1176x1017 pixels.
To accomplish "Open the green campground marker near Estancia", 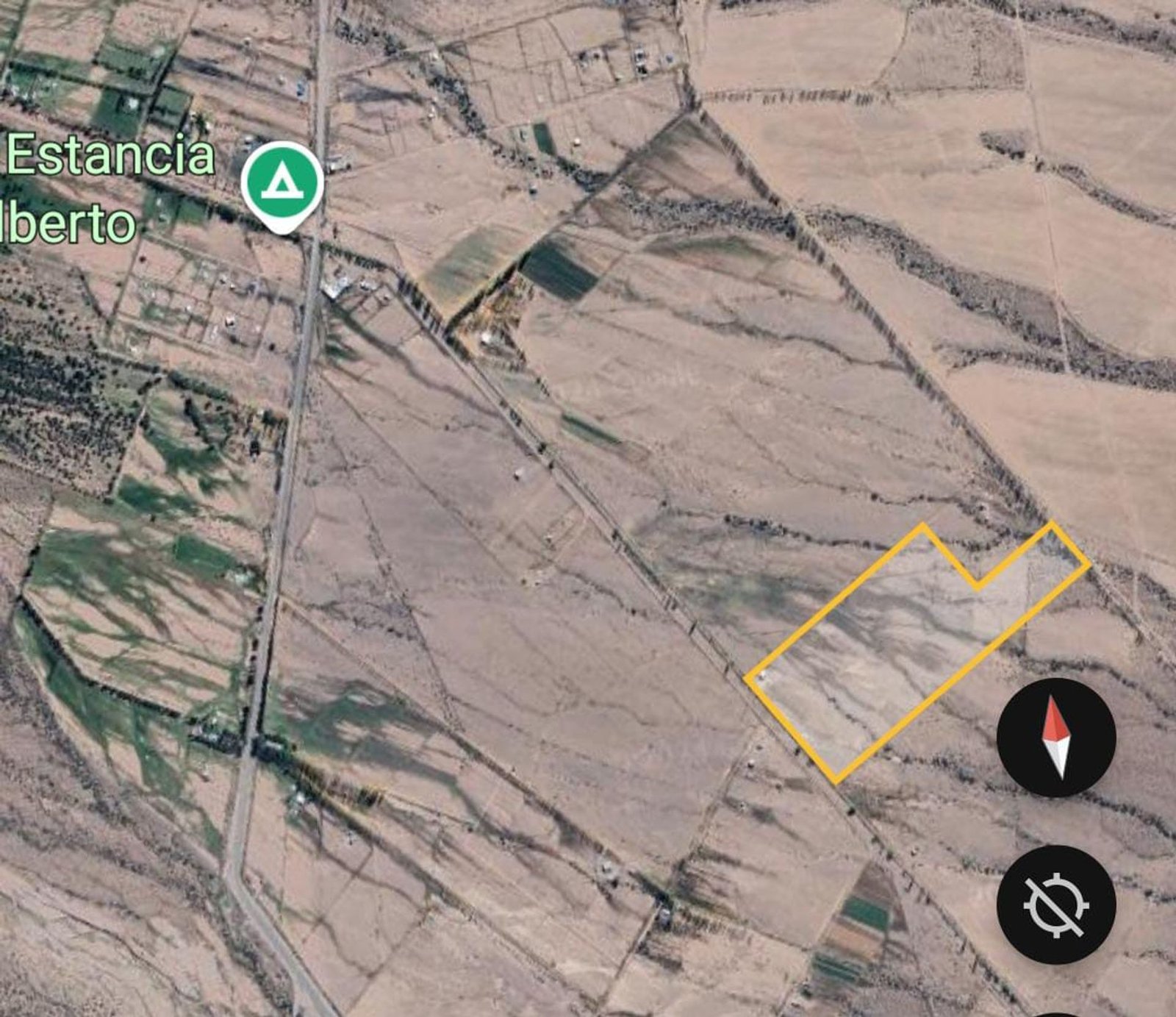I will [x=282, y=184].
